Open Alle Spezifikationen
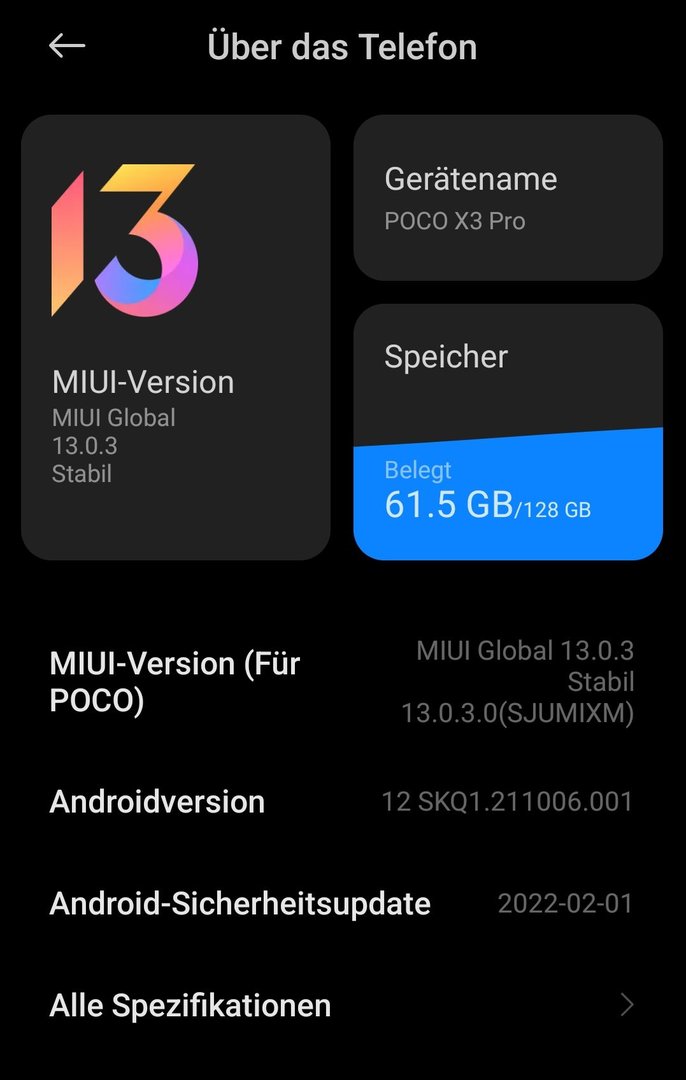Screen dimensions: 686x1080 342,1005
